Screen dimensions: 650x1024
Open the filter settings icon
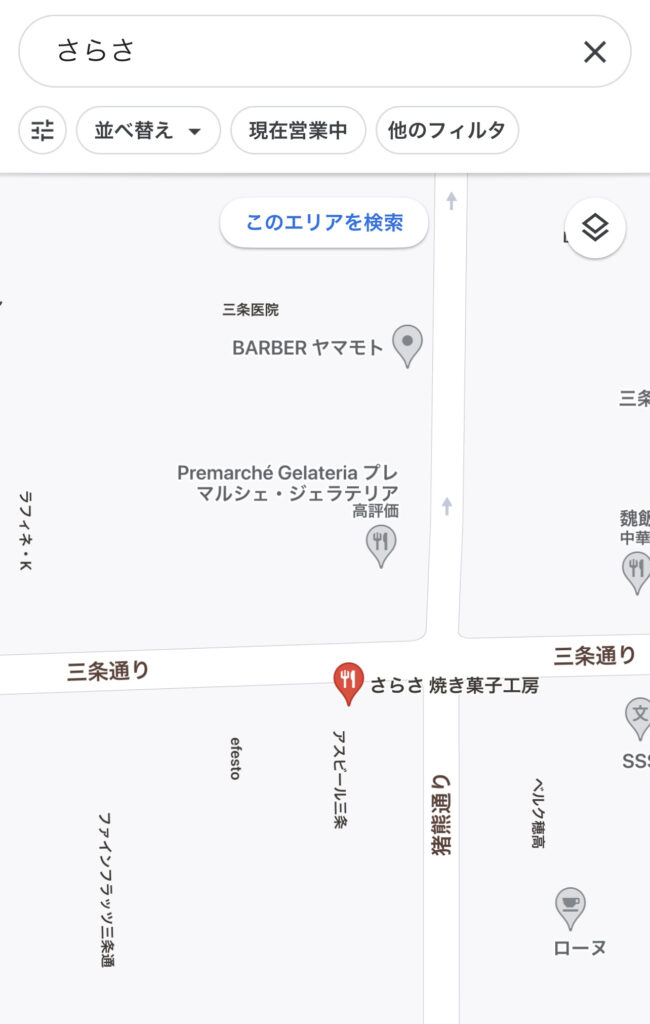42,130
